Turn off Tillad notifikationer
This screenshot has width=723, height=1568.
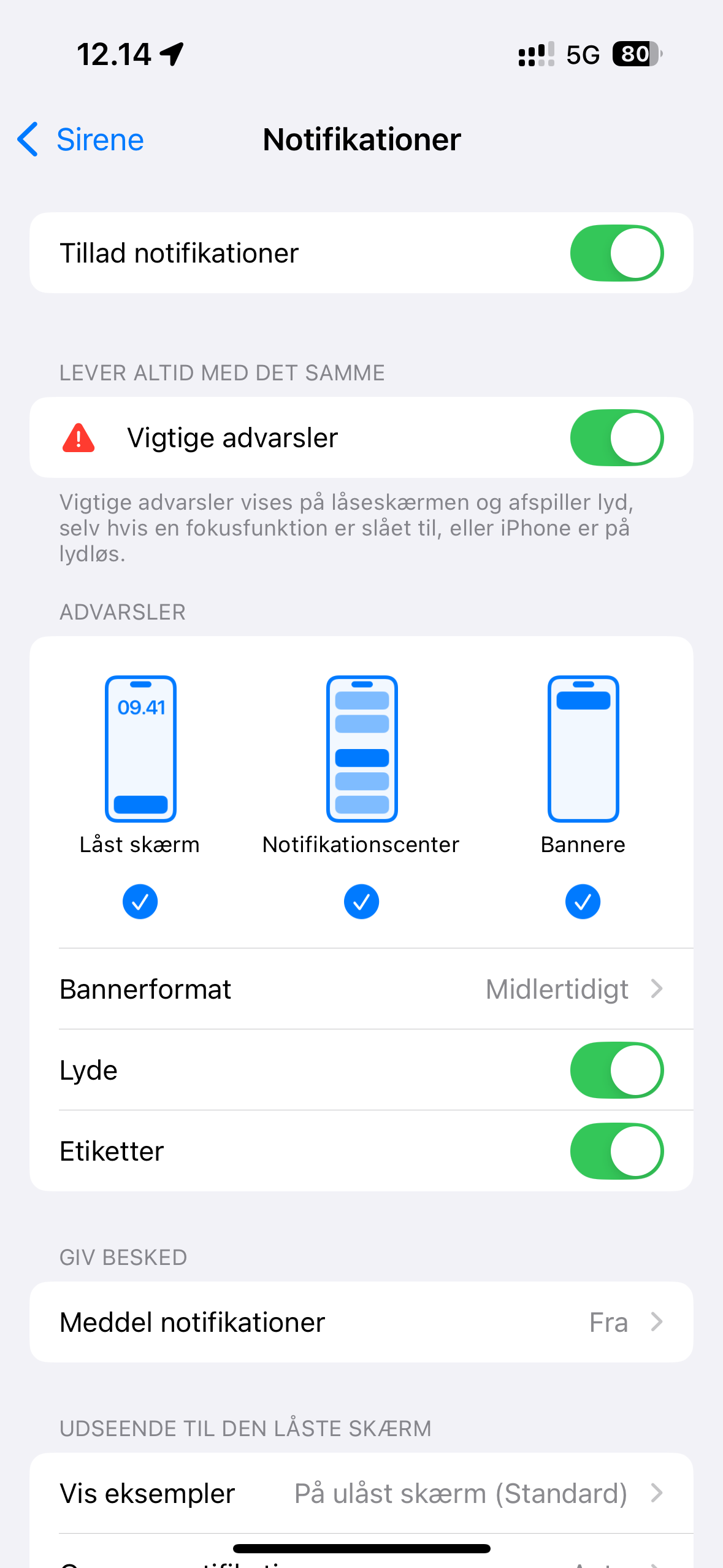coord(616,253)
